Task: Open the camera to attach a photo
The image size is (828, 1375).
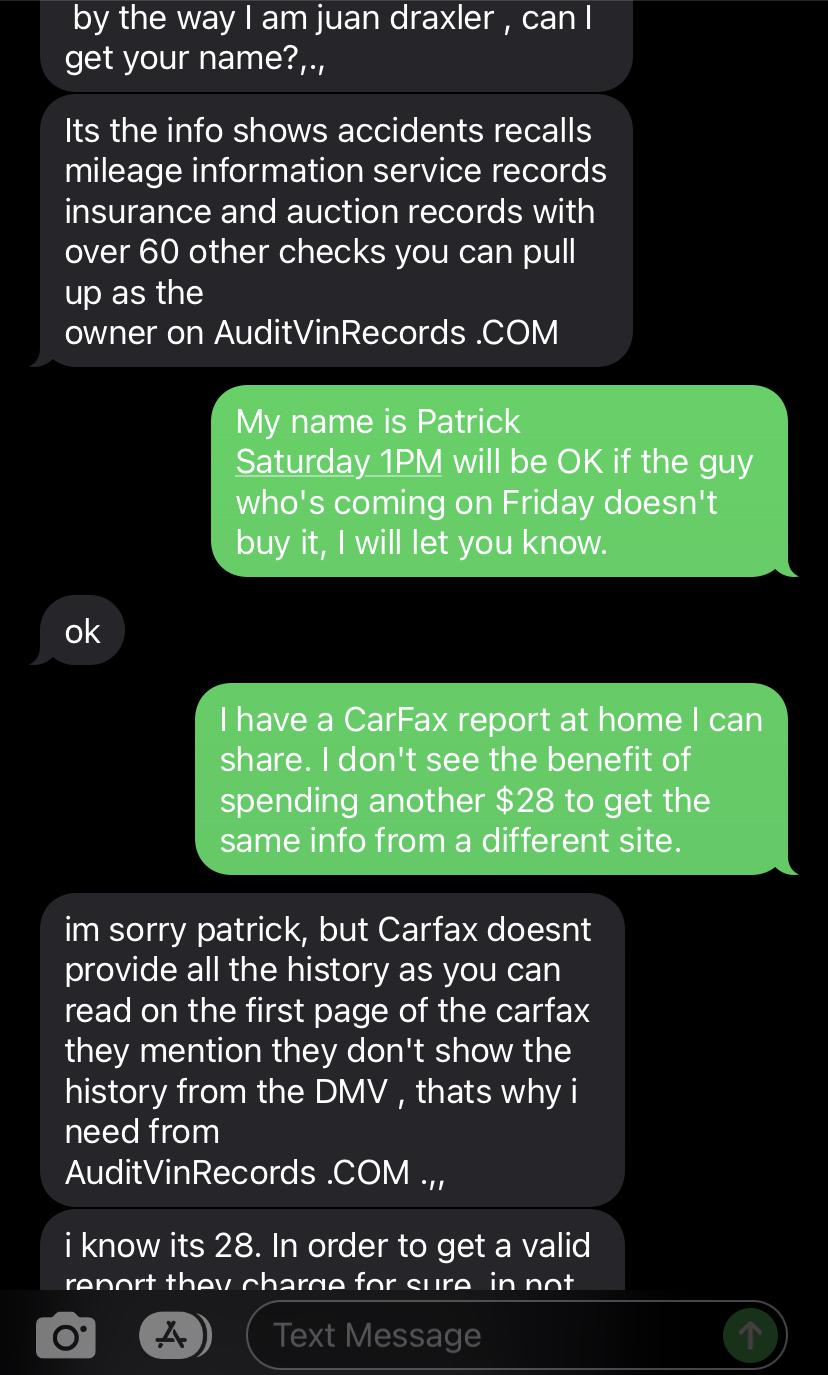Action: (x=66, y=1335)
